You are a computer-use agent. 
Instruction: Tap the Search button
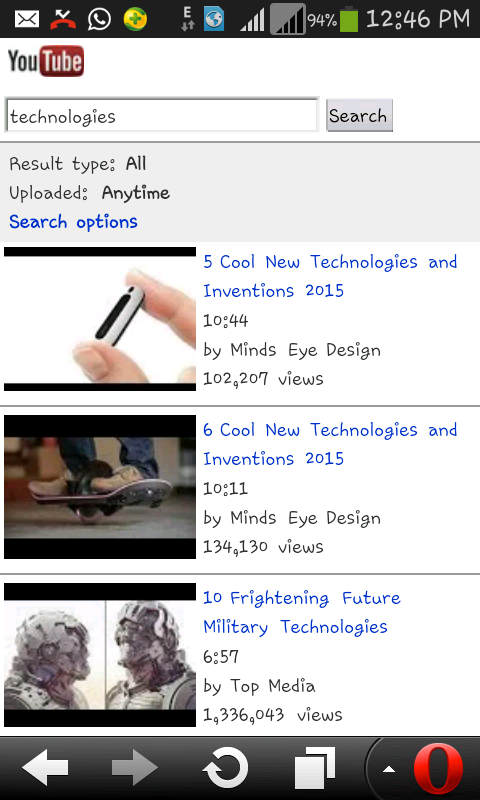[359, 115]
